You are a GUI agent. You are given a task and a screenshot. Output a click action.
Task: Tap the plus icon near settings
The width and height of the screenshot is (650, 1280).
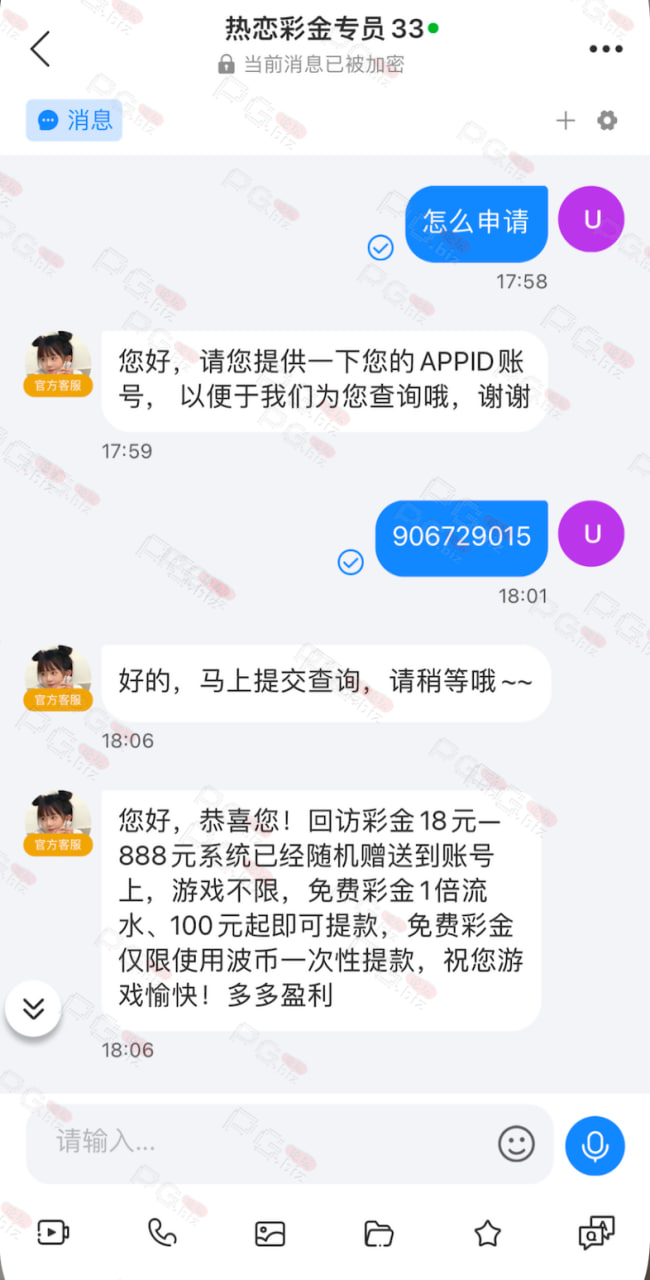566,121
